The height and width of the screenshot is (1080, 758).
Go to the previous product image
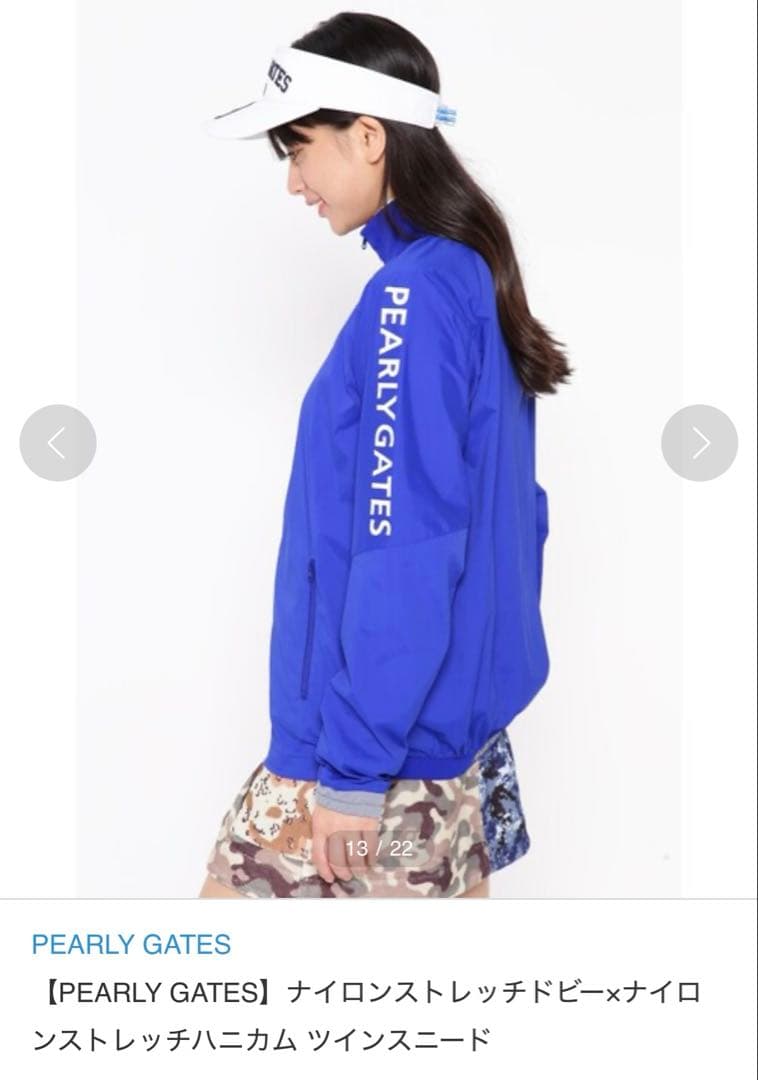(58, 443)
